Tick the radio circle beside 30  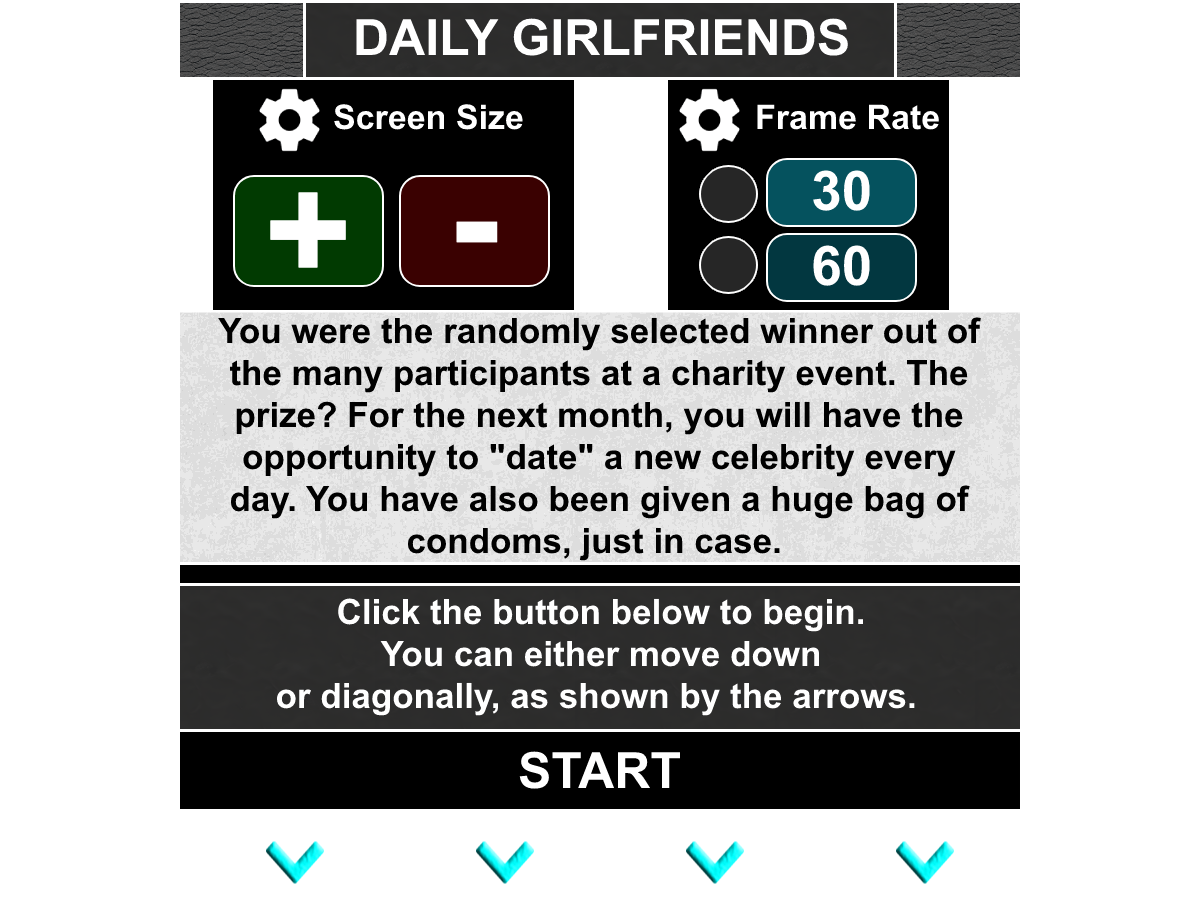point(728,194)
